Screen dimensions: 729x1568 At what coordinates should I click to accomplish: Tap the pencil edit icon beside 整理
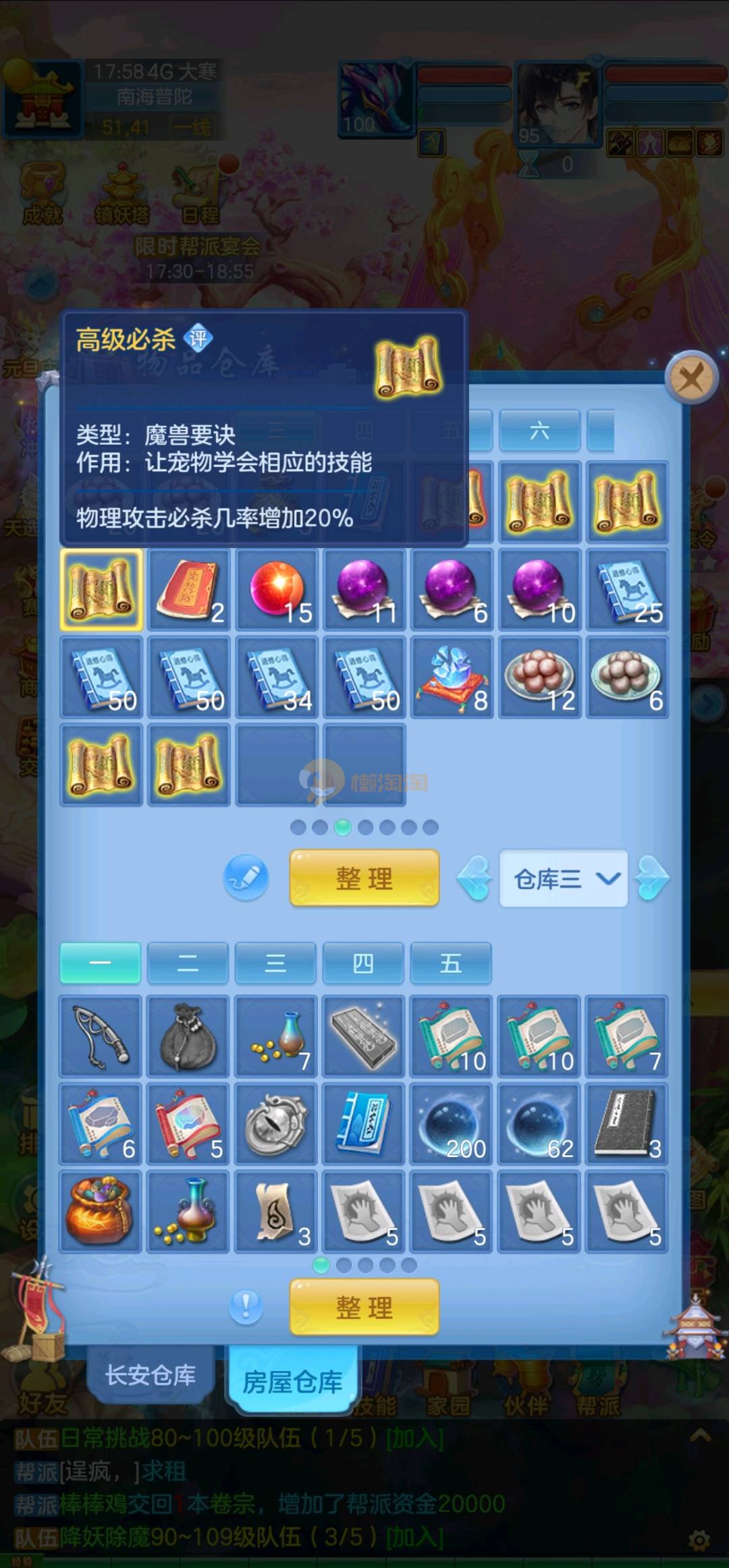click(x=246, y=878)
